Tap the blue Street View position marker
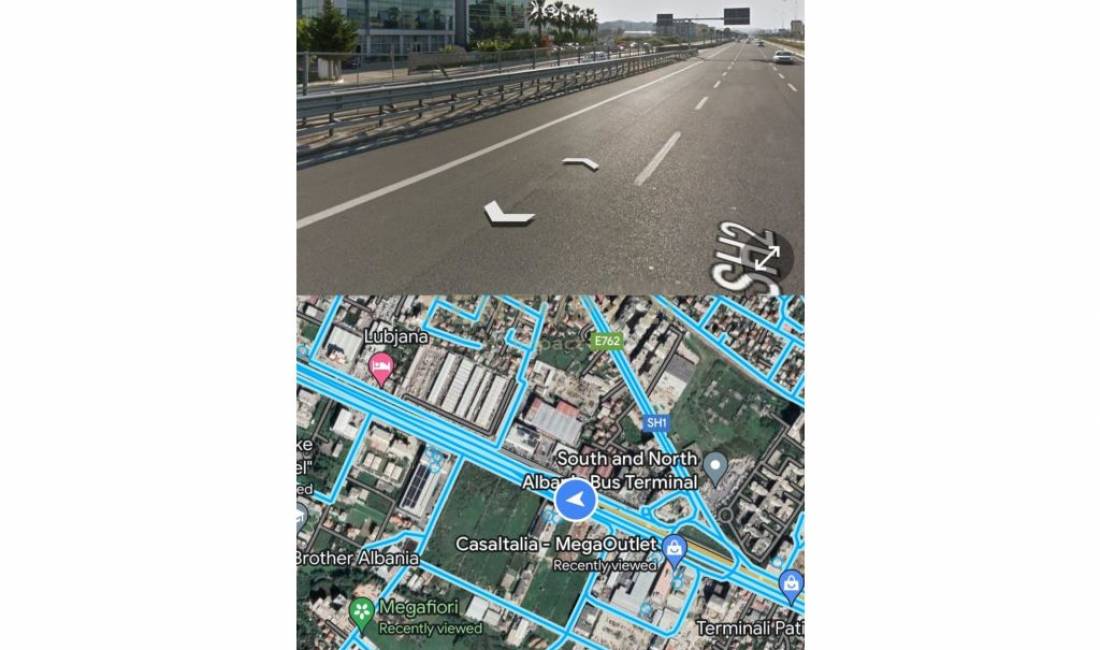Viewport: 1100px width, 650px height. (x=575, y=499)
